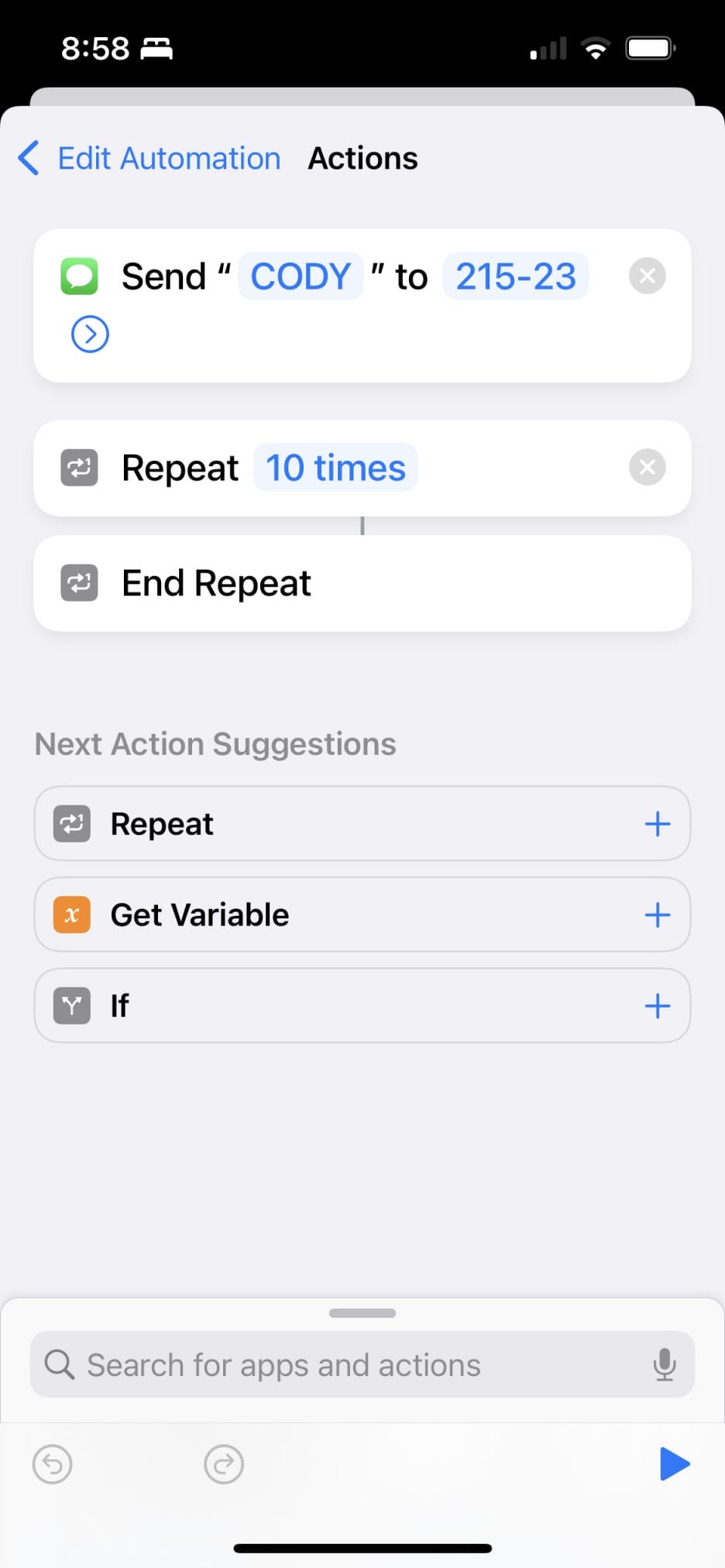The height and width of the screenshot is (1568, 725).
Task: Redo the last change
Action: [224, 1464]
